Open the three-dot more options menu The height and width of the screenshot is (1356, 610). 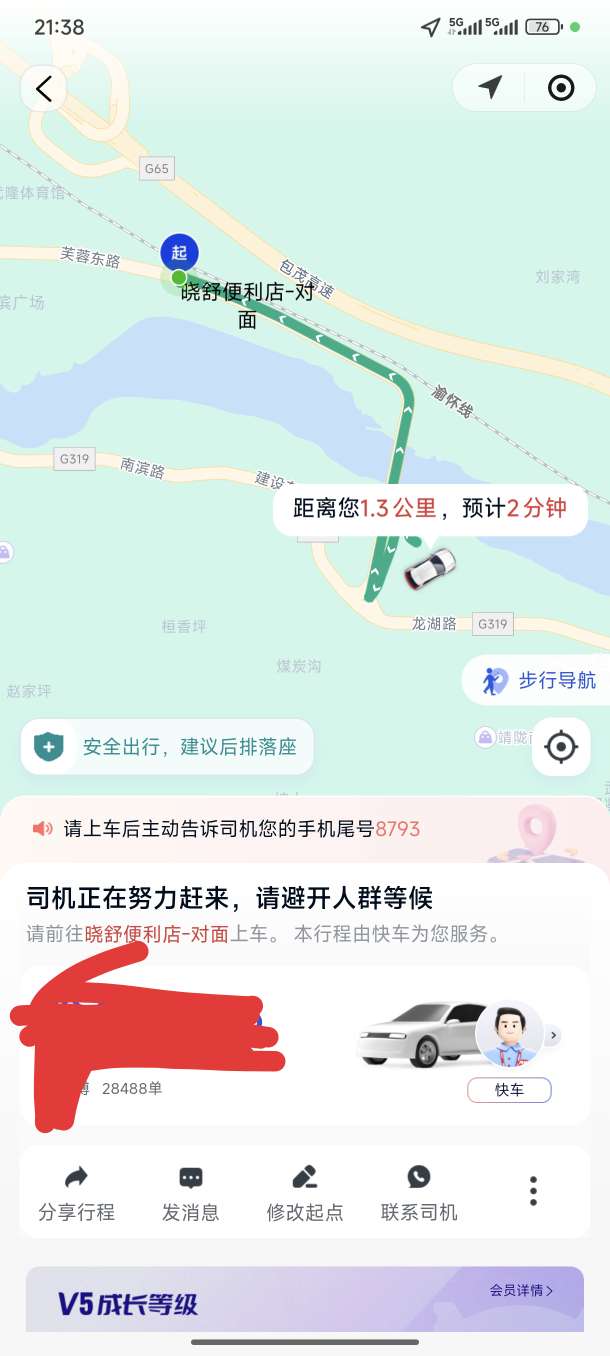point(533,1191)
